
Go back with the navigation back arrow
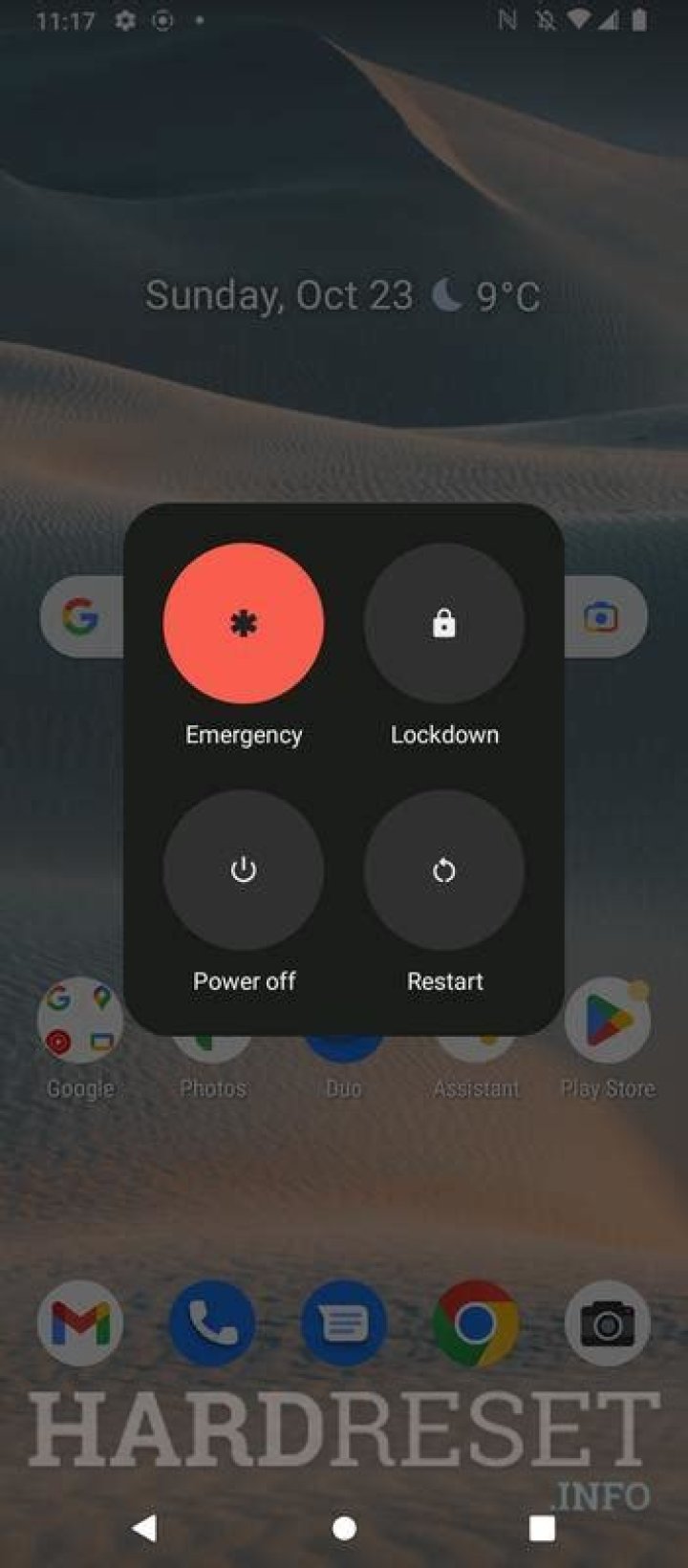(145, 1528)
